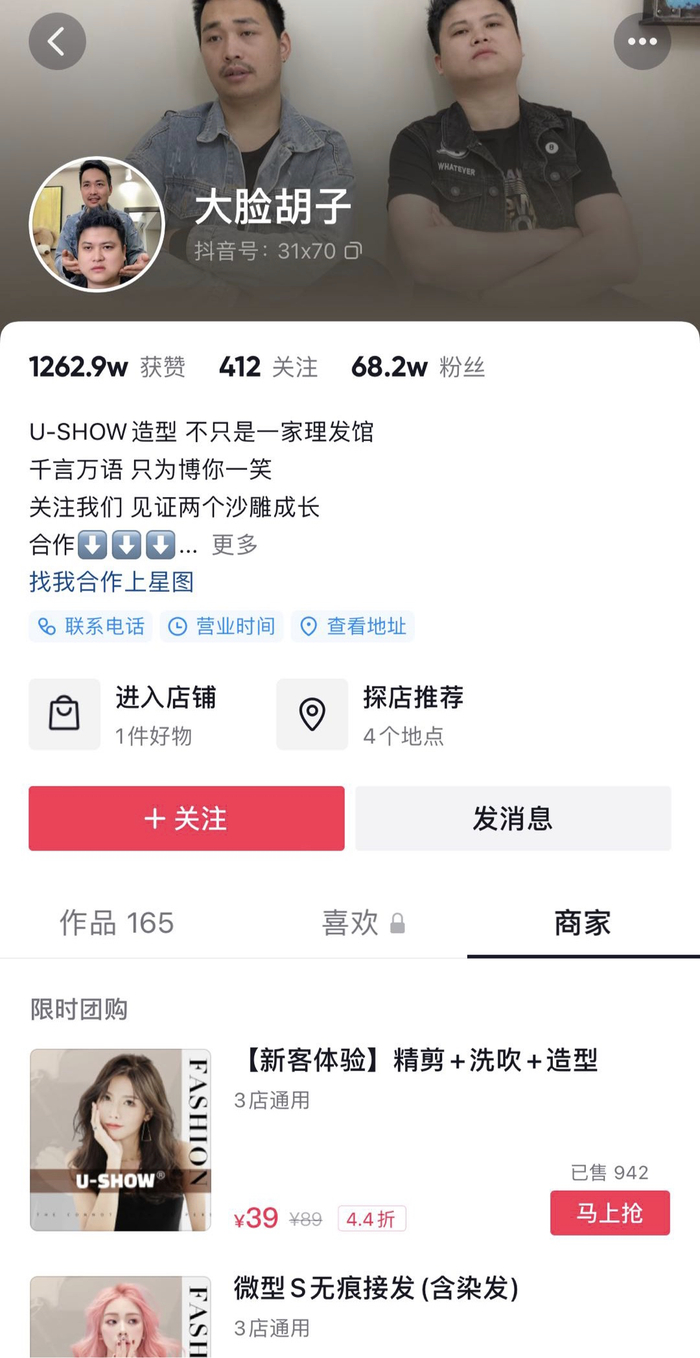Check 营业时间 business hours
This screenshot has height=1358, width=700.
pos(221,627)
